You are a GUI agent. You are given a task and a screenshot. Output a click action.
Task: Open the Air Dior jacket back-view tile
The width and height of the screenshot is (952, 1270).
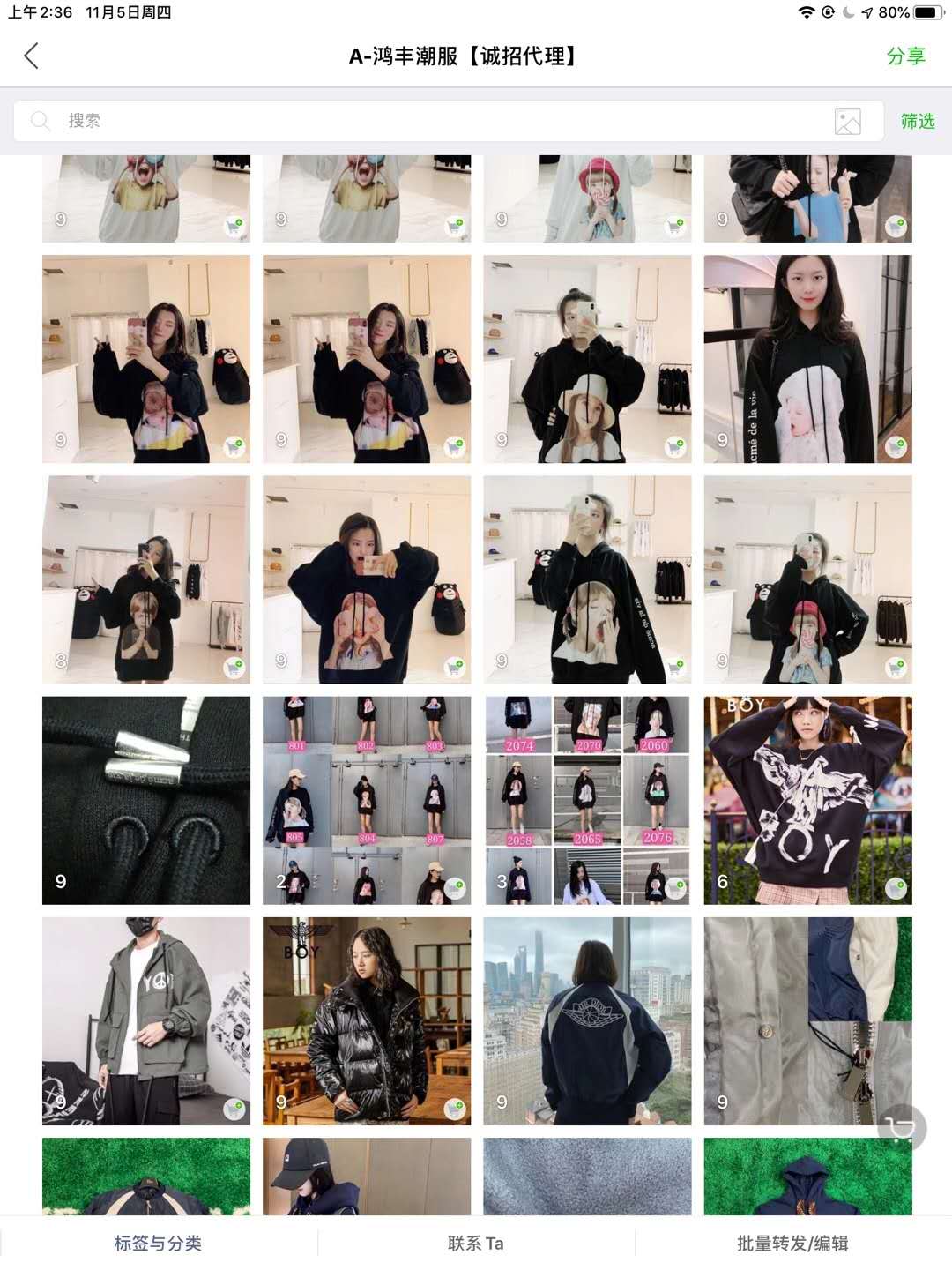coord(587,1020)
